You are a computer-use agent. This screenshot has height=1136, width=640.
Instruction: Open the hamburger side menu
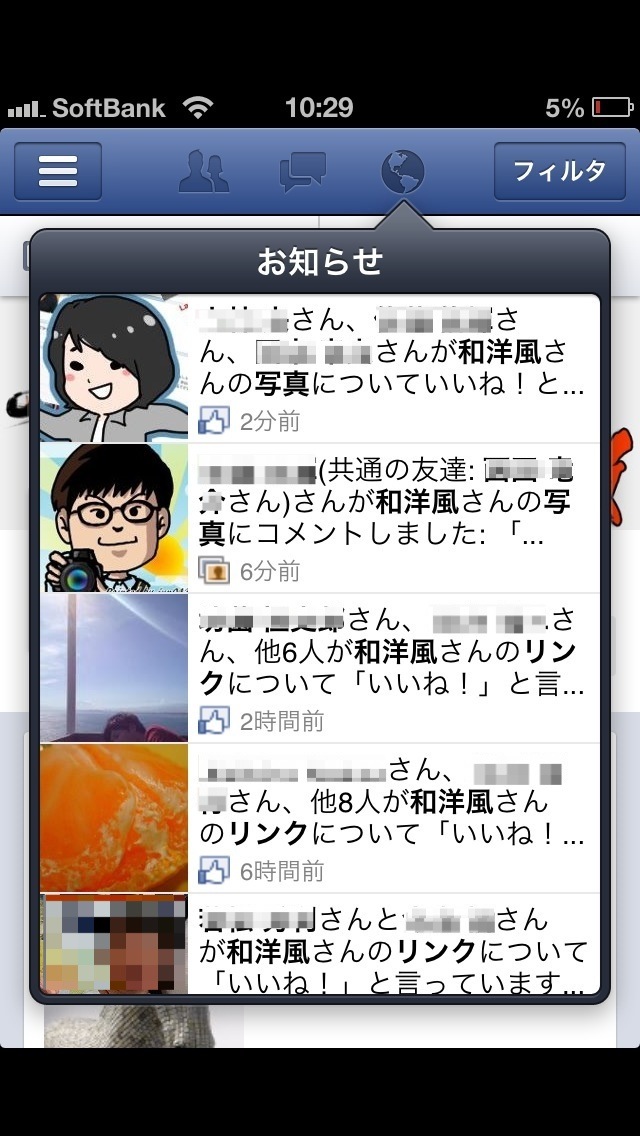pos(58,172)
